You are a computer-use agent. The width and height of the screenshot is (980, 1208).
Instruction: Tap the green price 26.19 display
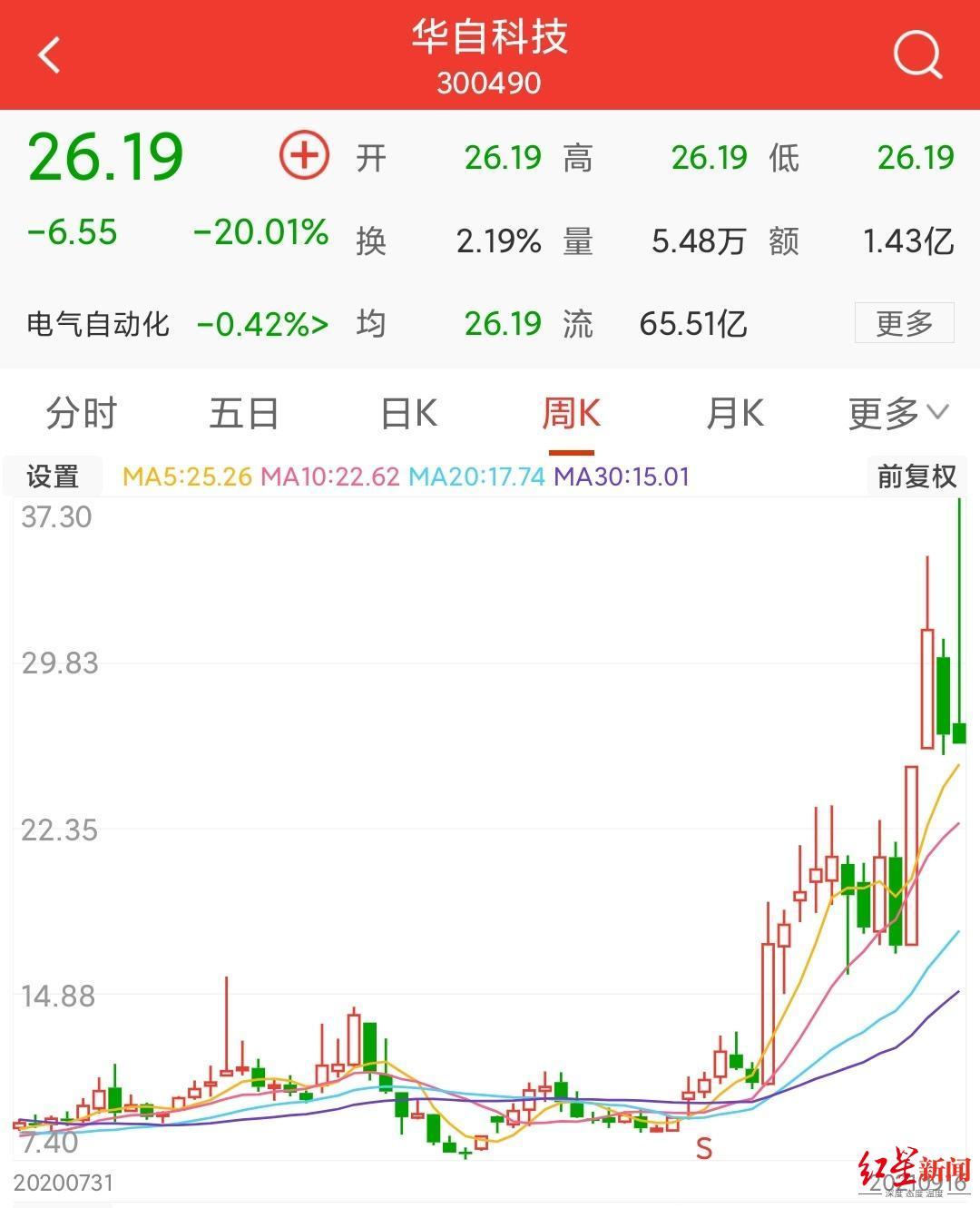[105, 156]
